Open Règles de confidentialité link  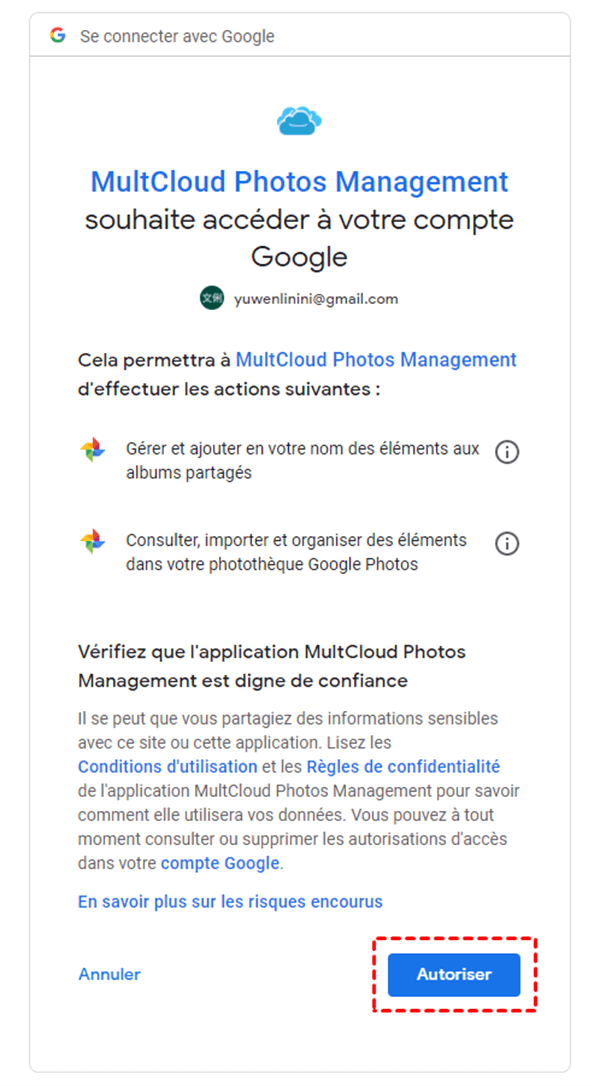(403, 767)
